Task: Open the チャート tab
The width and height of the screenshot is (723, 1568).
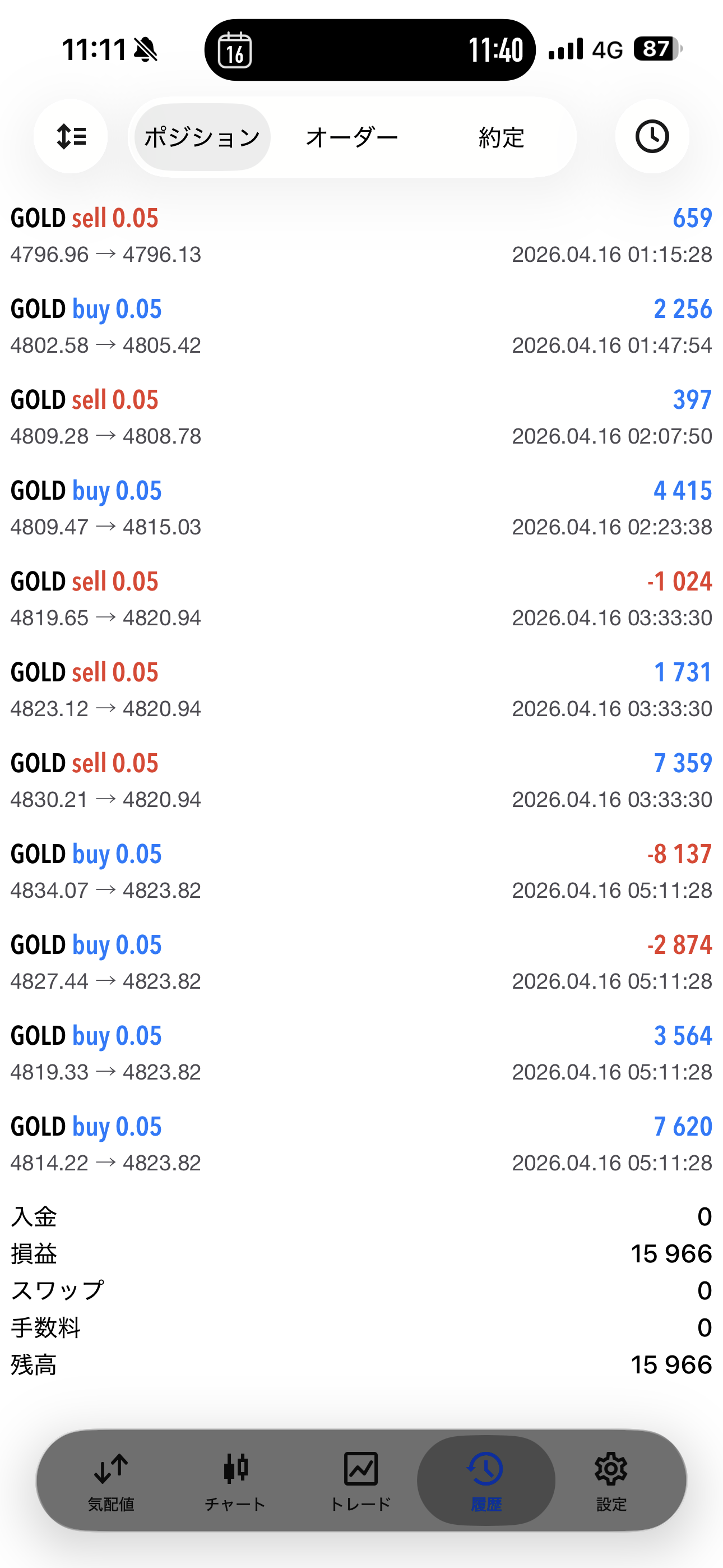Action: (235, 1481)
